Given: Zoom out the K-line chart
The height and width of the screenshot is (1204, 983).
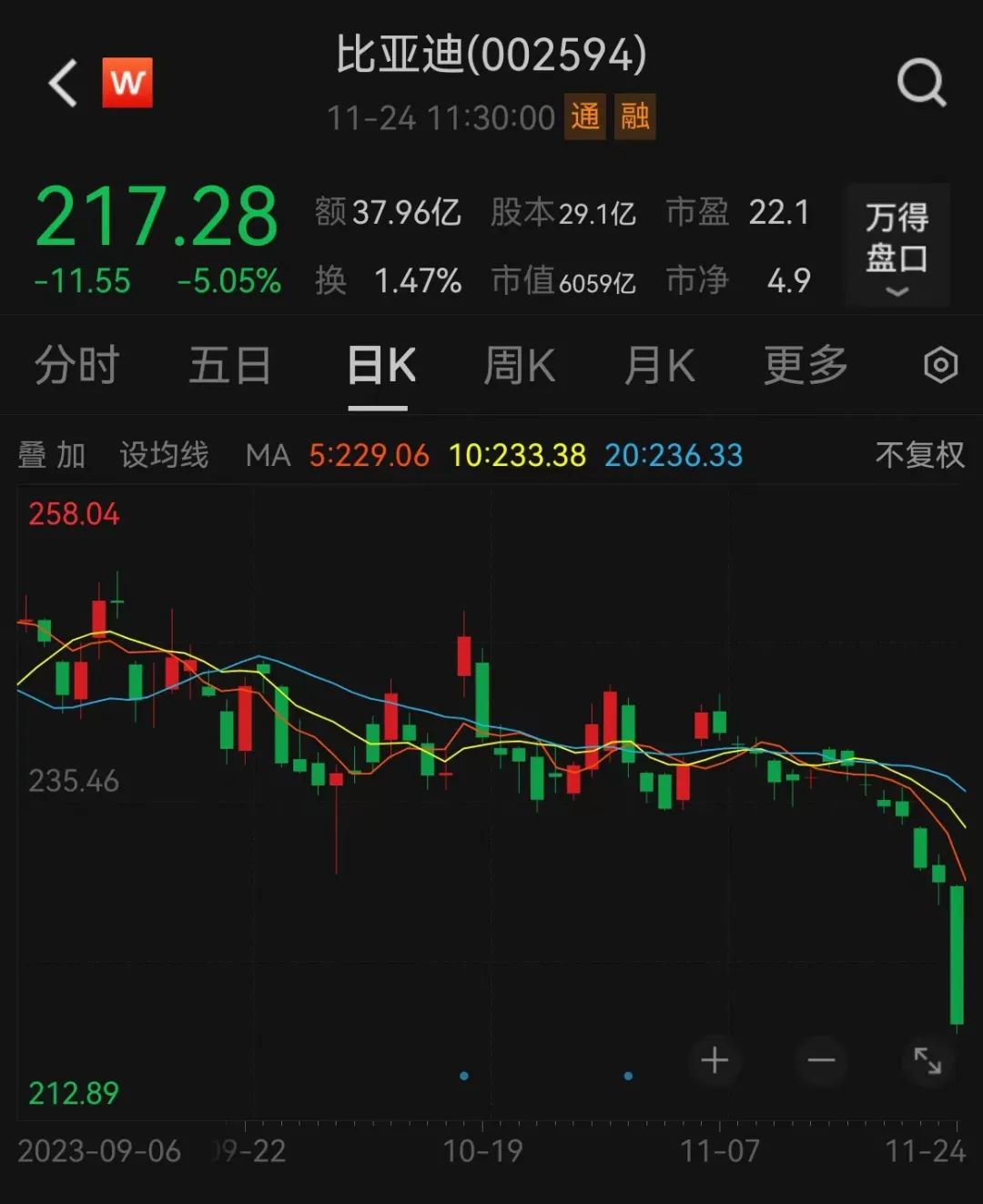Looking at the screenshot, I should [821, 1060].
